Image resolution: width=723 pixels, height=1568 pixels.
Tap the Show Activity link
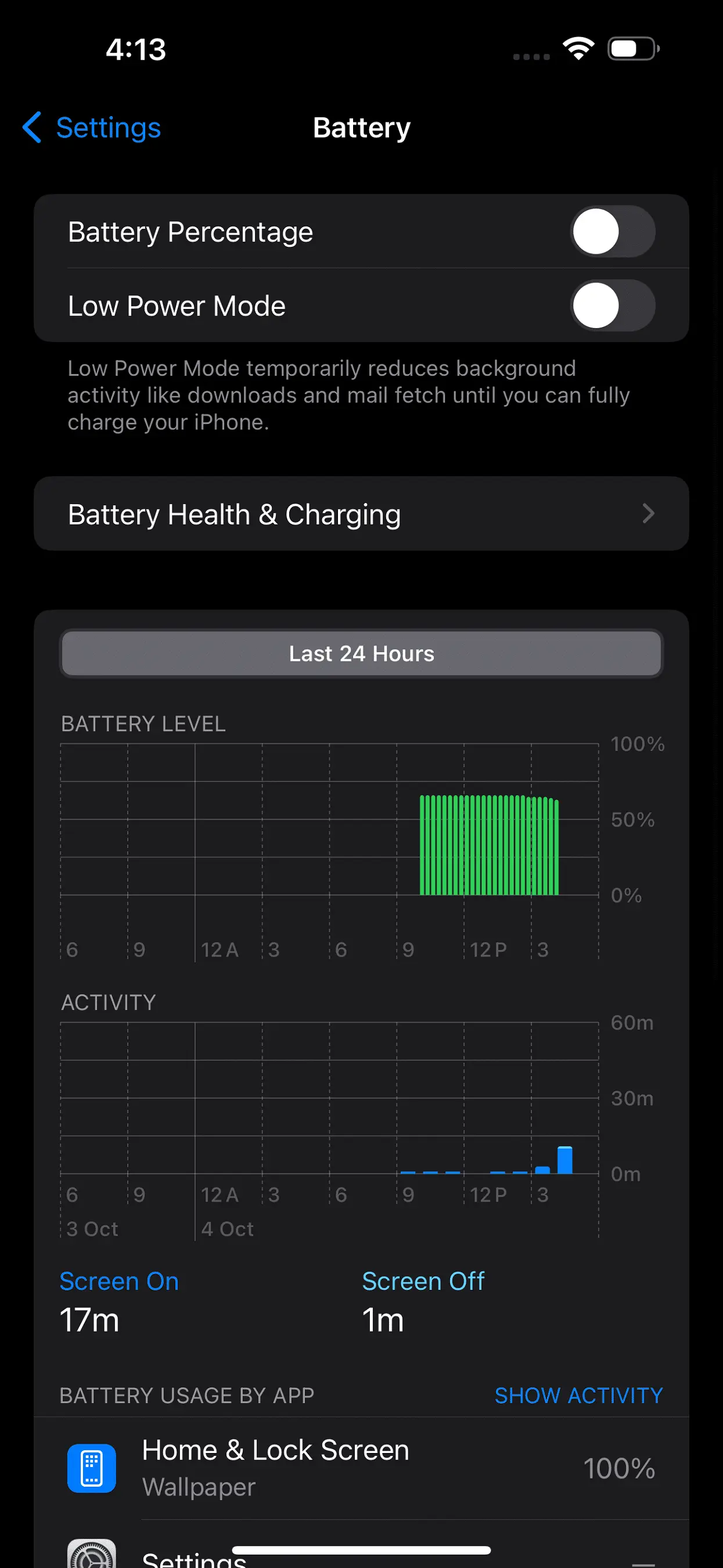(578, 1395)
